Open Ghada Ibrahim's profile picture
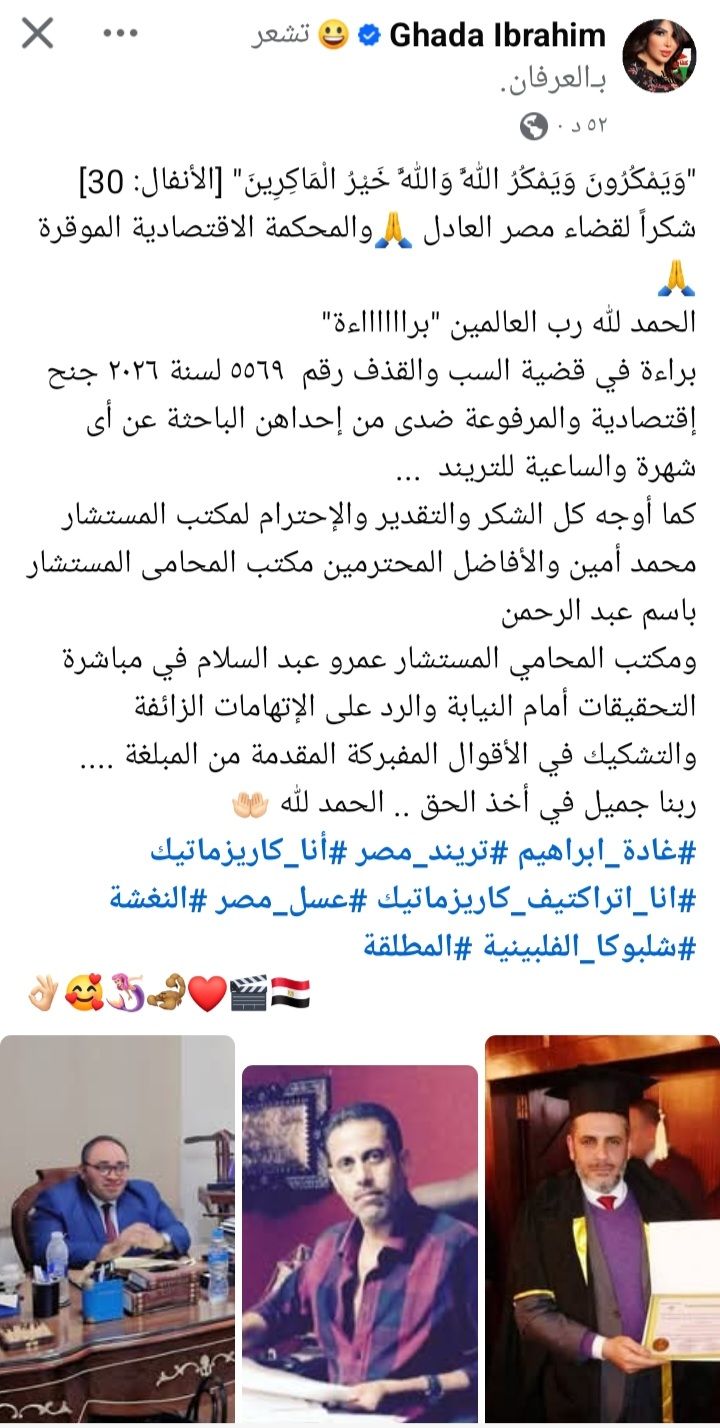 click(659, 55)
